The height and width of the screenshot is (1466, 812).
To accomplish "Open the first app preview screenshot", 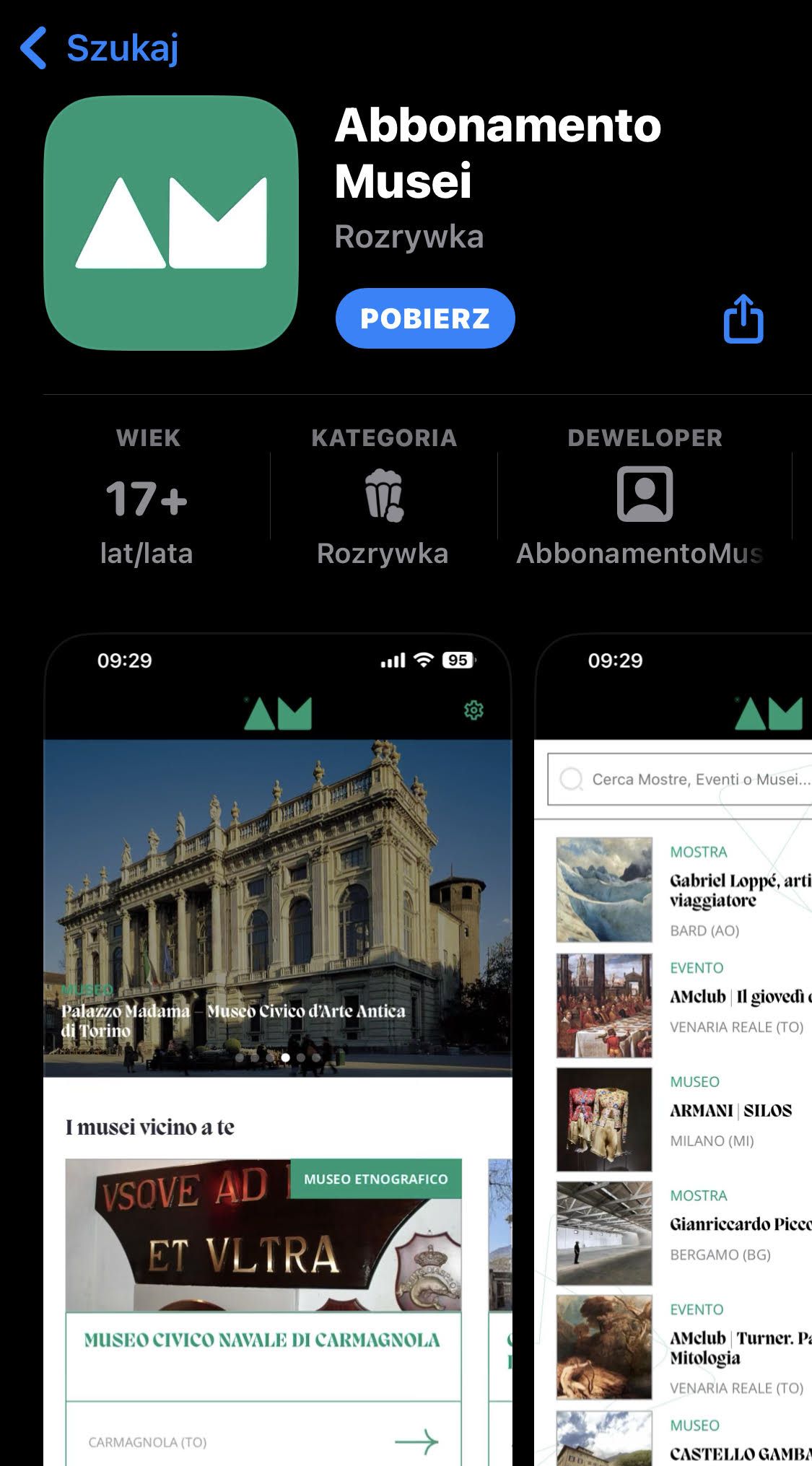I will [278, 1047].
